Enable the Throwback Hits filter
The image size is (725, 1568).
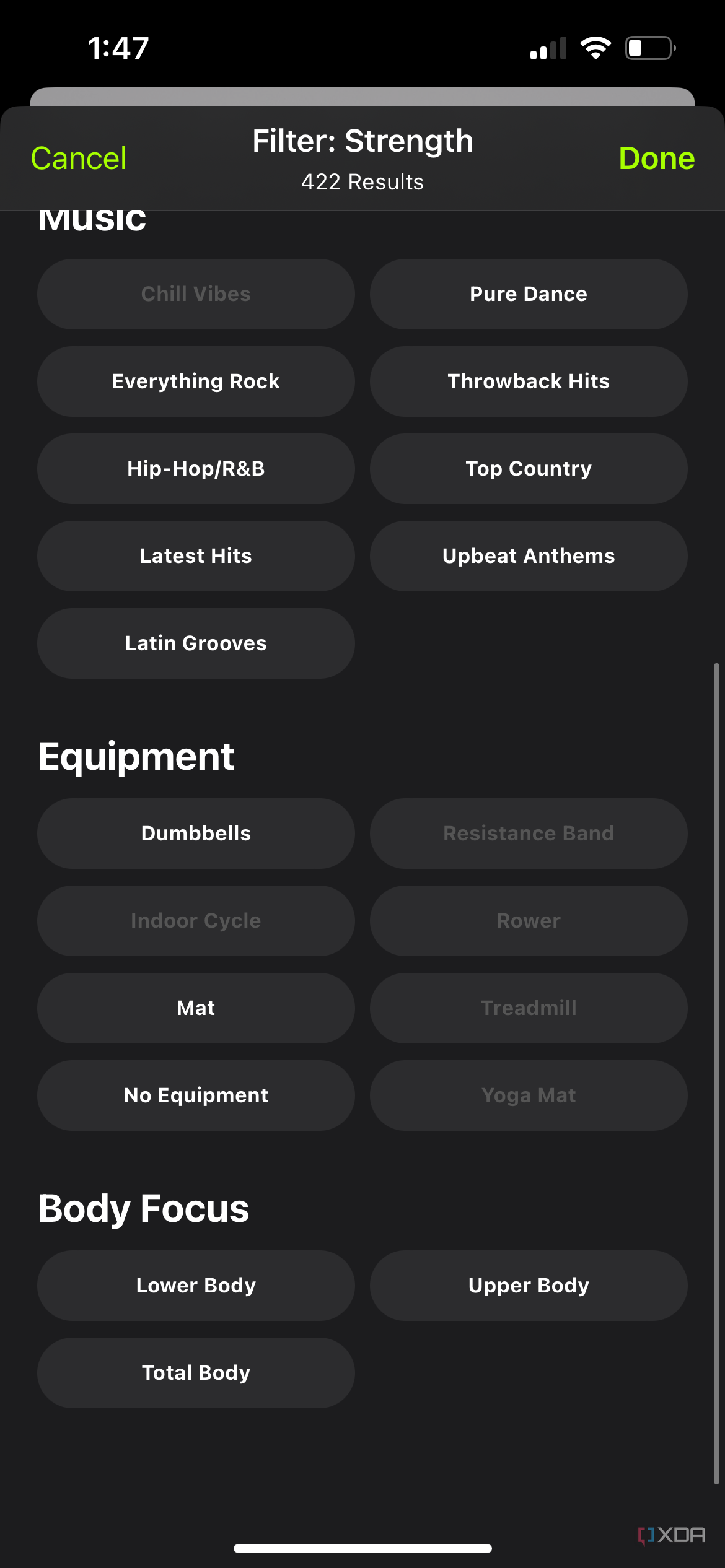pos(529,381)
